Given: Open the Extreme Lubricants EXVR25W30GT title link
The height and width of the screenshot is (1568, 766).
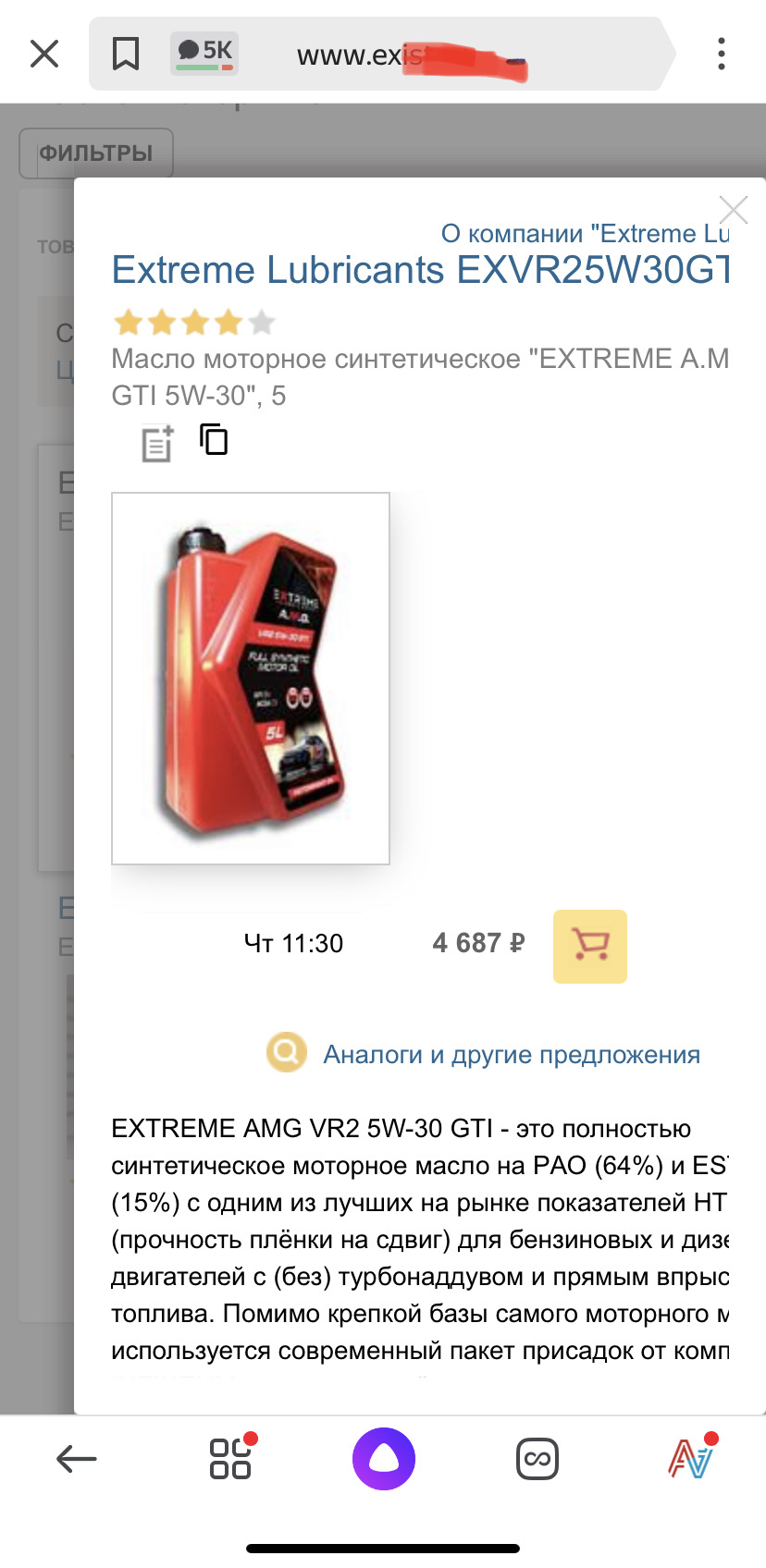Looking at the screenshot, I should (420, 270).
